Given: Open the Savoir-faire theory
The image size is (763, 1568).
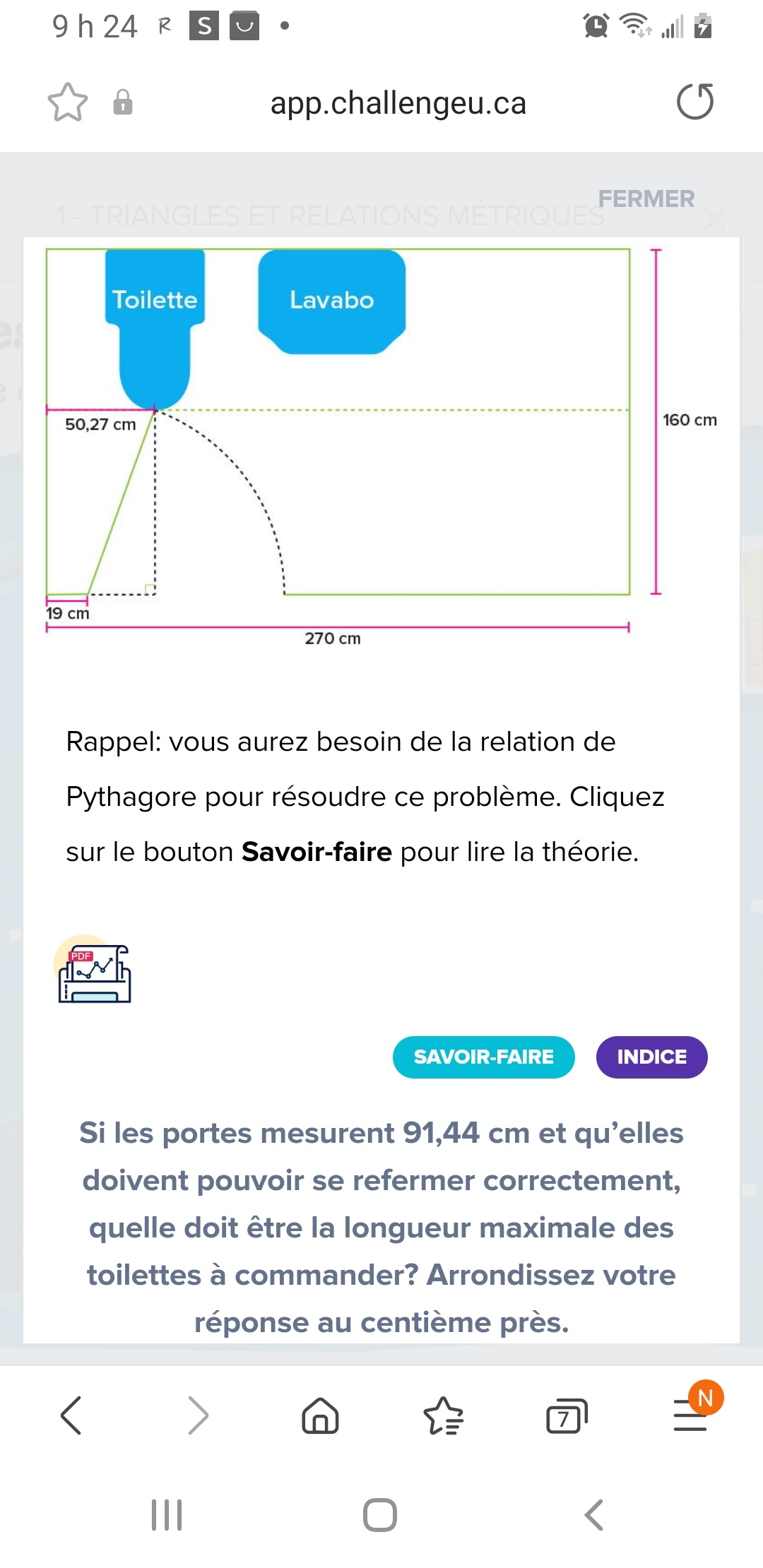Looking at the screenshot, I should (483, 1057).
